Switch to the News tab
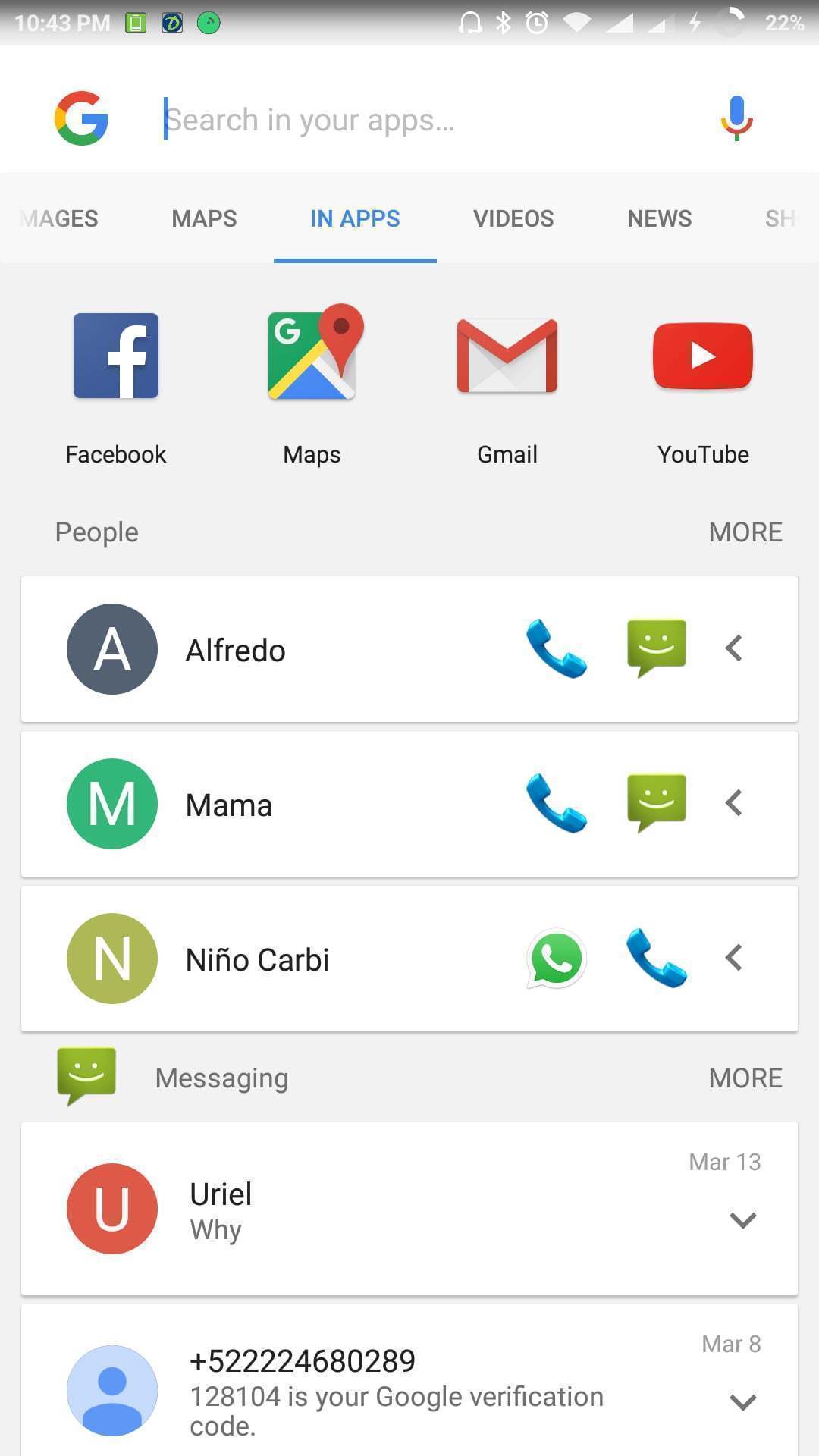 (x=659, y=218)
